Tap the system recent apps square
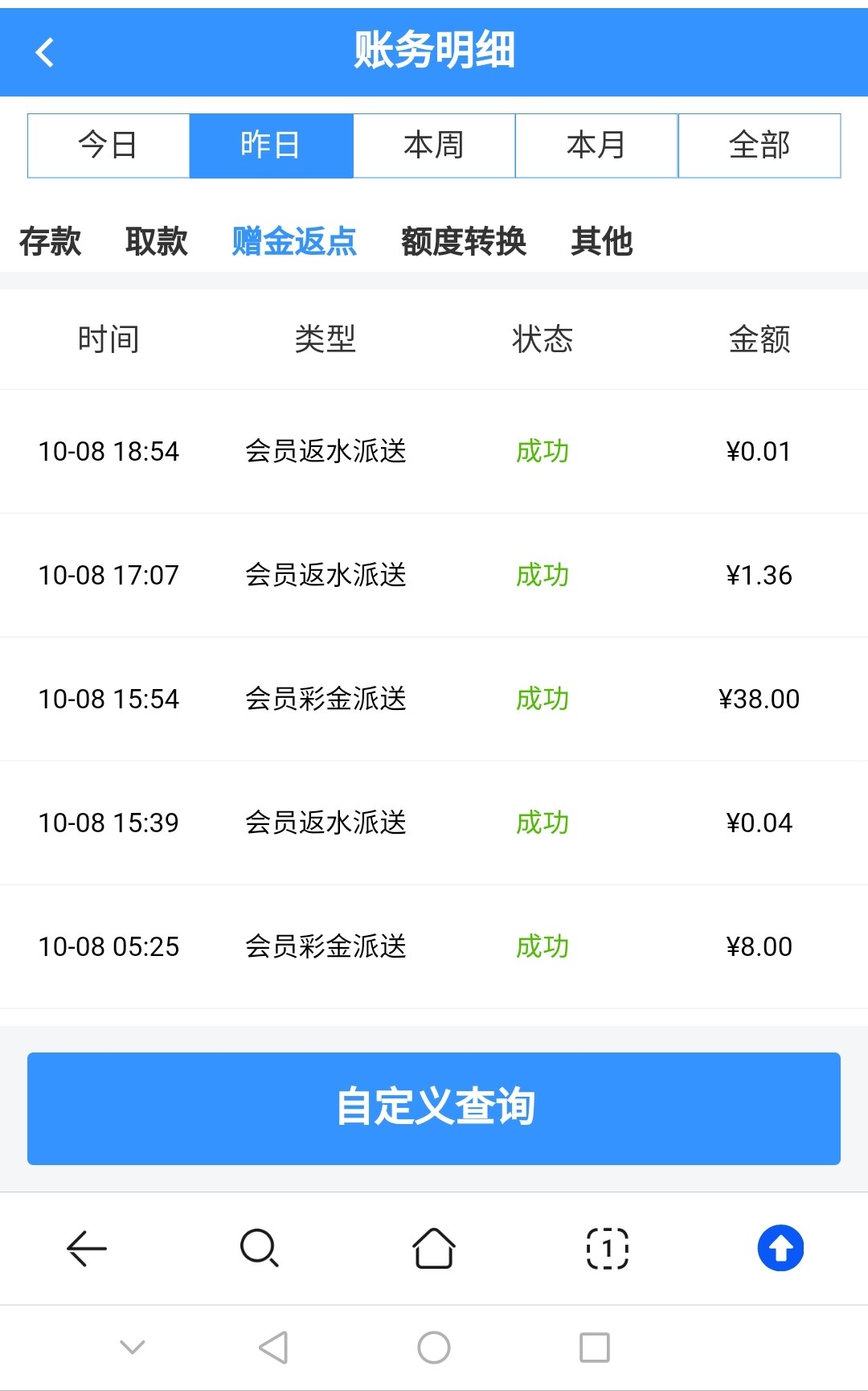868x1391 pixels. (595, 1348)
